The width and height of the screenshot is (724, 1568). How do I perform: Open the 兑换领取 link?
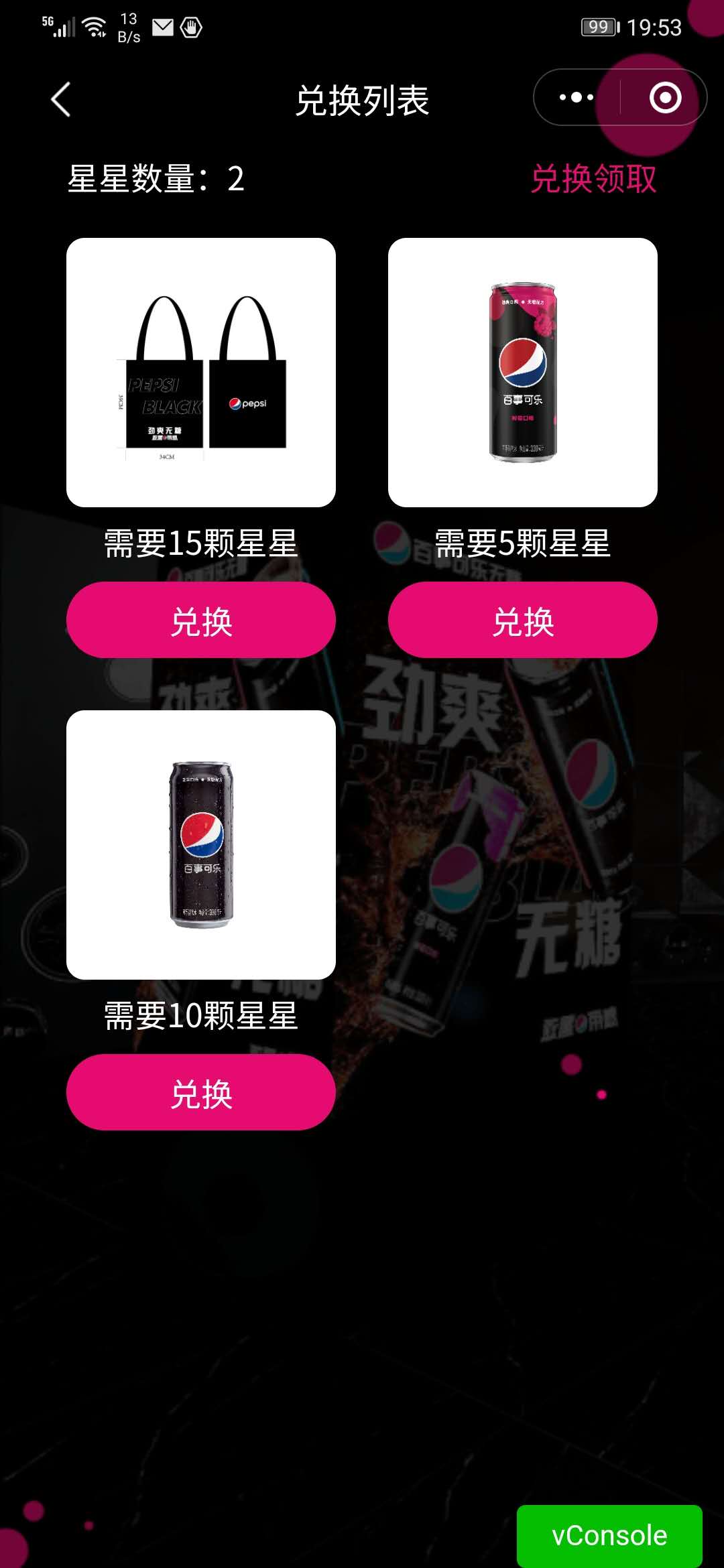tap(593, 179)
